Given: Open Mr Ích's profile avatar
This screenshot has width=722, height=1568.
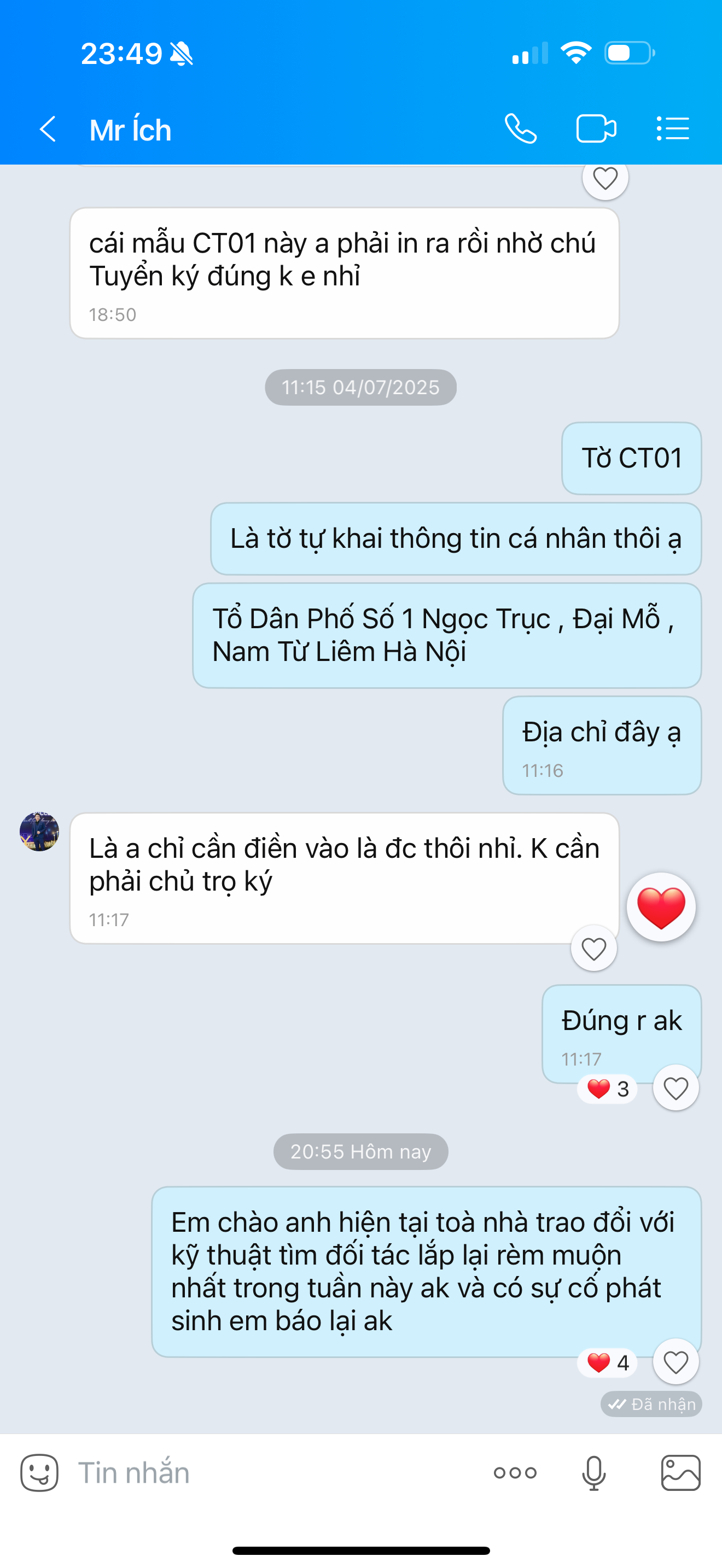Looking at the screenshot, I should 39,831.
